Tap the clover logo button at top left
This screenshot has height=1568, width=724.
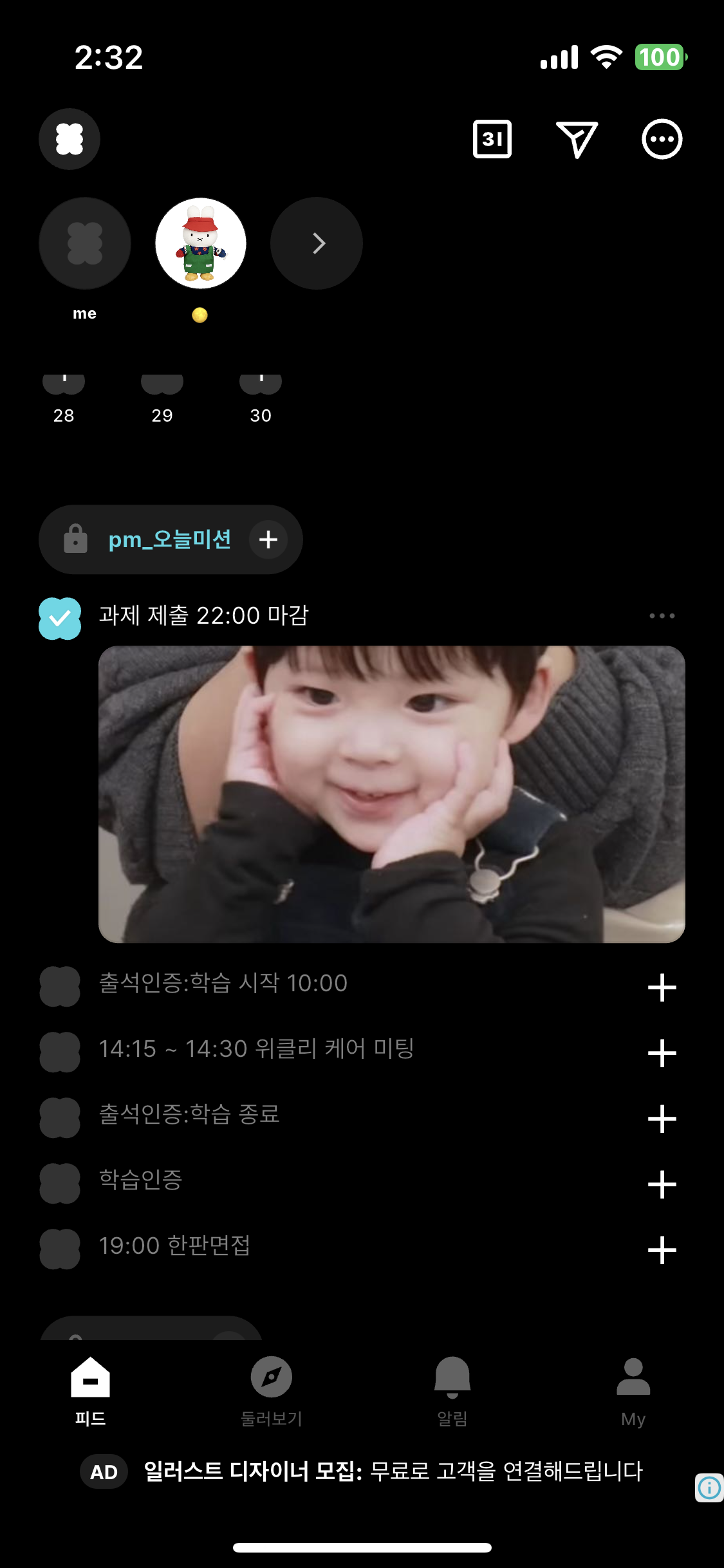[70, 139]
